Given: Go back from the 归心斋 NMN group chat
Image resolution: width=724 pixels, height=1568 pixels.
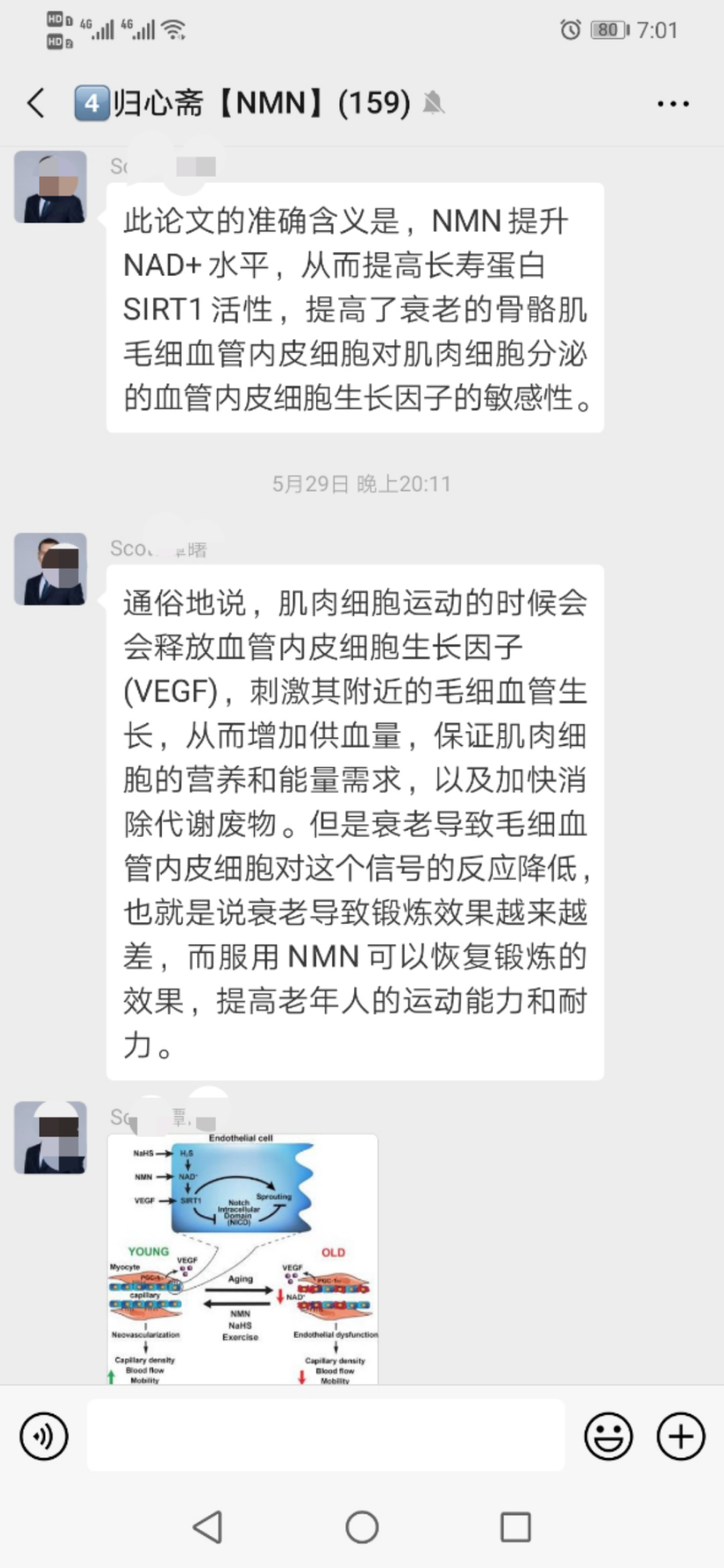Looking at the screenshot, I should [x=36, y=103].
